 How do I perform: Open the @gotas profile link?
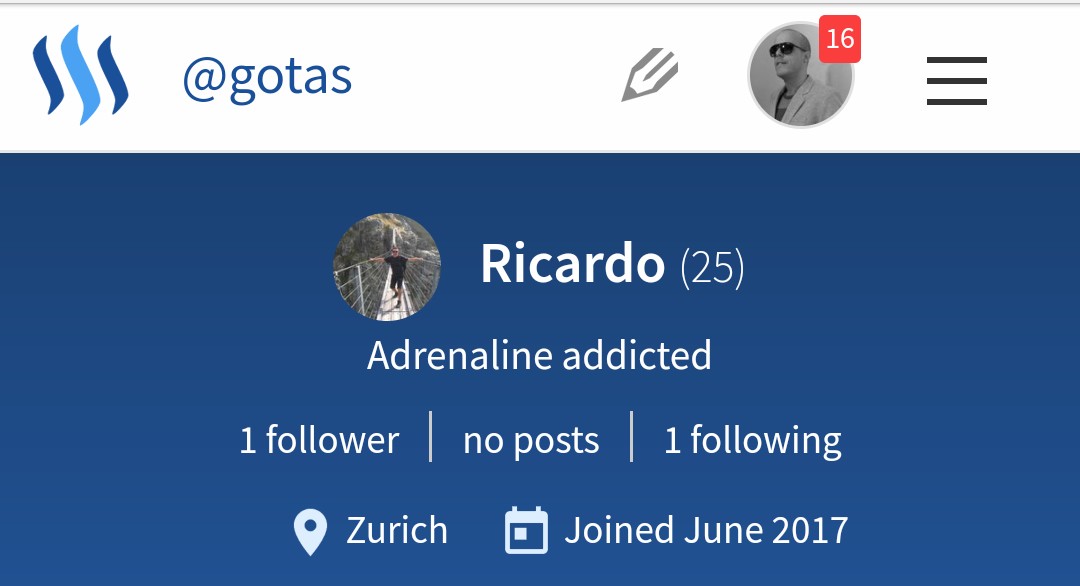(x=267, y=78)
